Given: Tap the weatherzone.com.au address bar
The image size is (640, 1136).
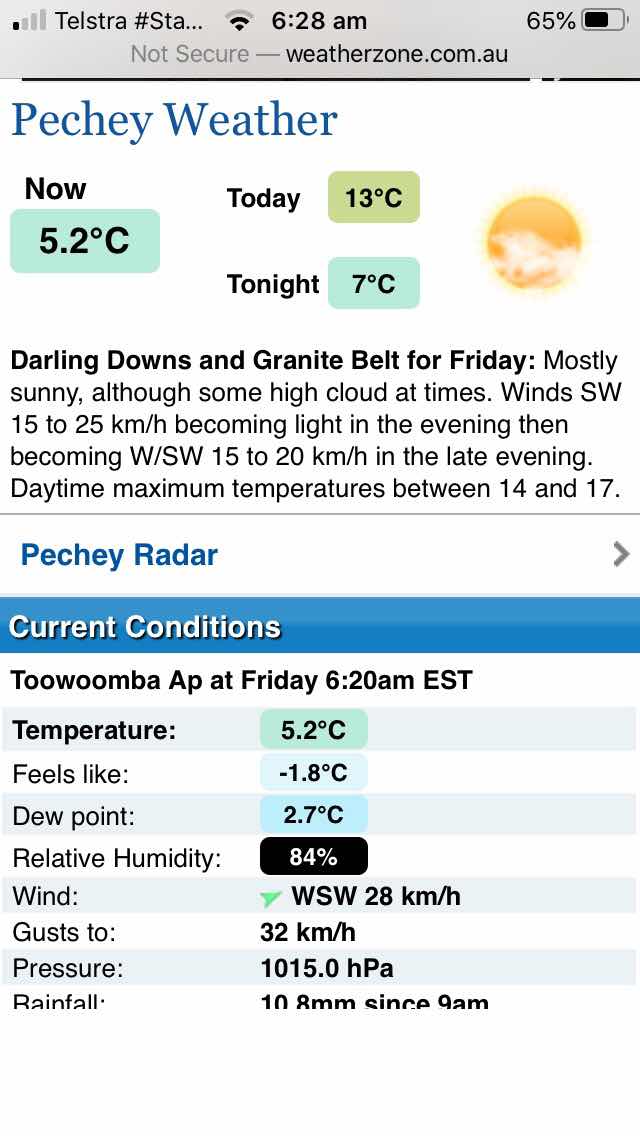Looking at the screenshot, I should coord(320,54).
